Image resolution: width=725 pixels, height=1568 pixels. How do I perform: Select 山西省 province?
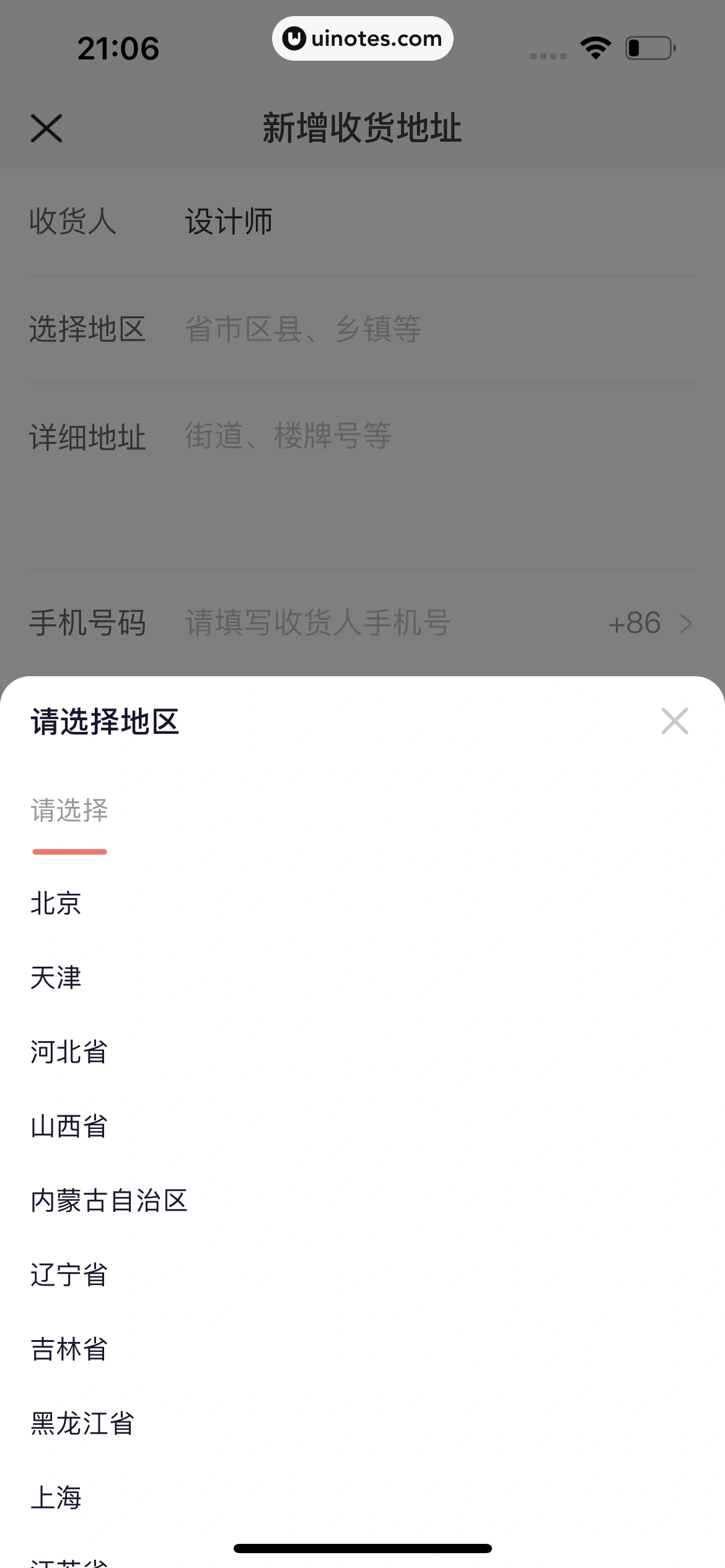(x=69, y=1126)
